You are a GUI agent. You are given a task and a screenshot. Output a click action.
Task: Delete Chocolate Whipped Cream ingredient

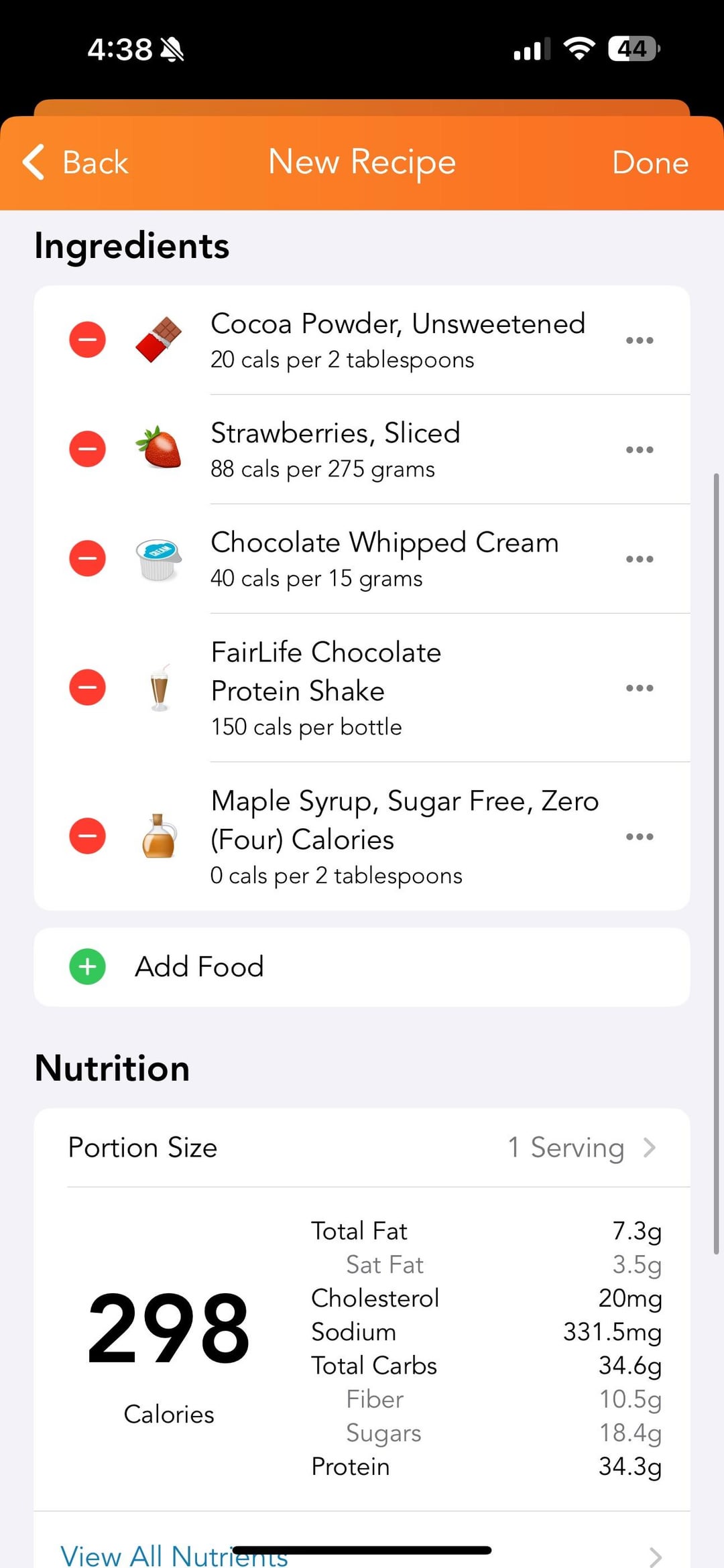pos(88,558)
